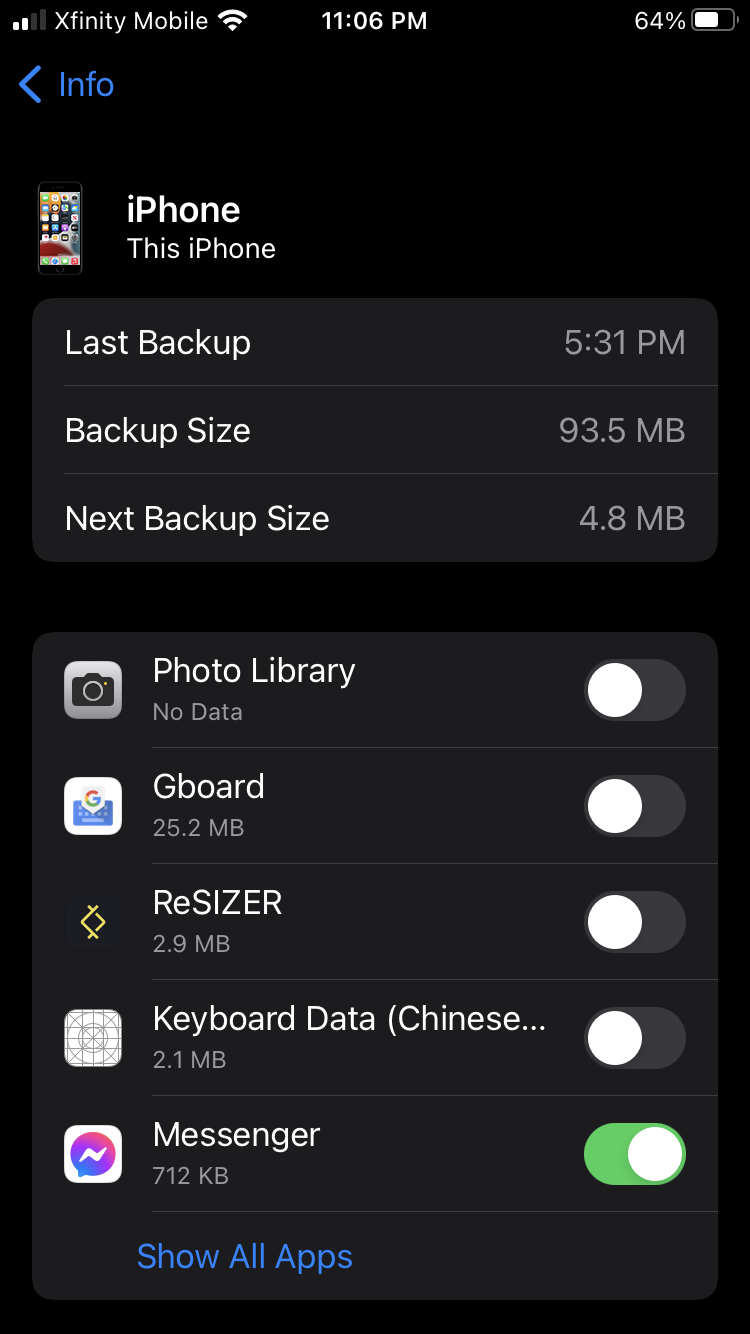Select the Next Backup Size row

[x=375, y=518]
